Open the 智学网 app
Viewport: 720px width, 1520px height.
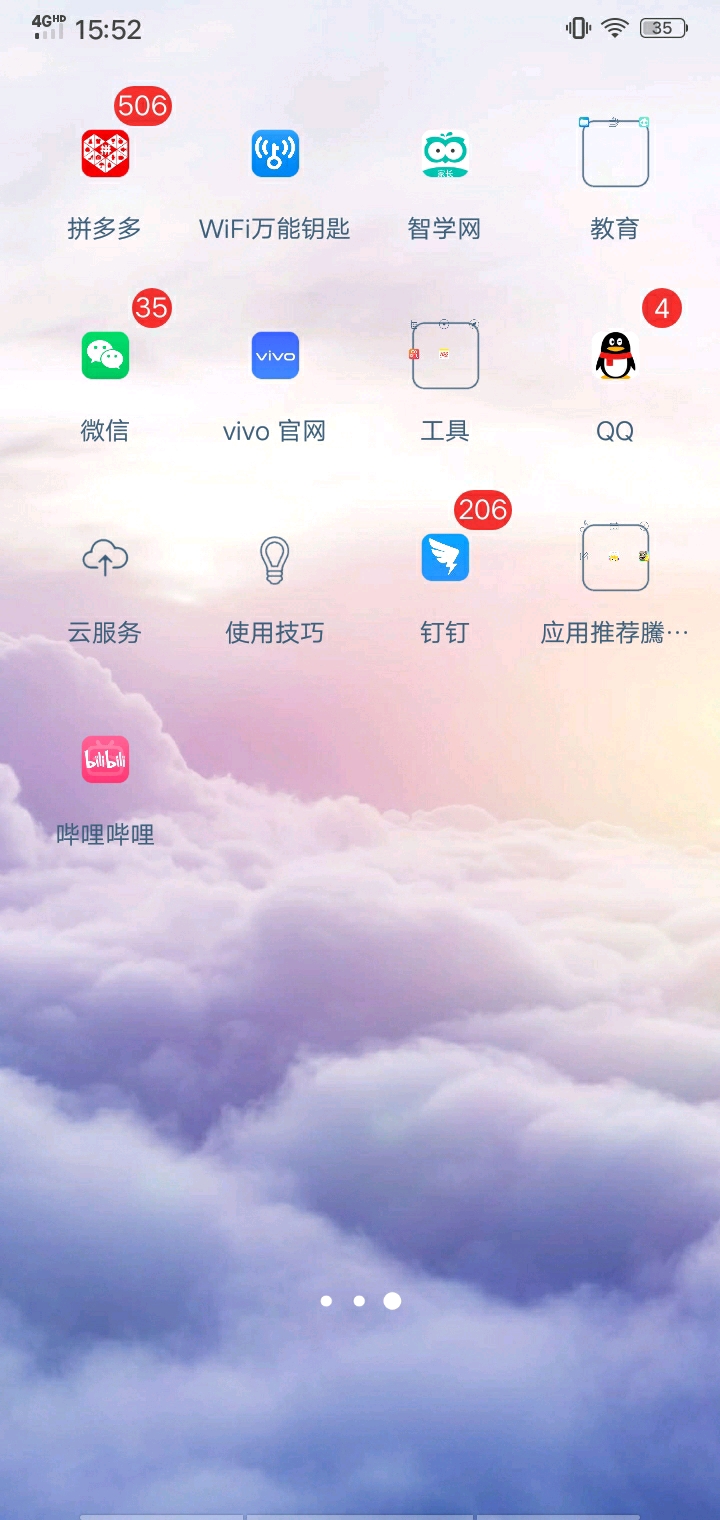pos(445,154)
